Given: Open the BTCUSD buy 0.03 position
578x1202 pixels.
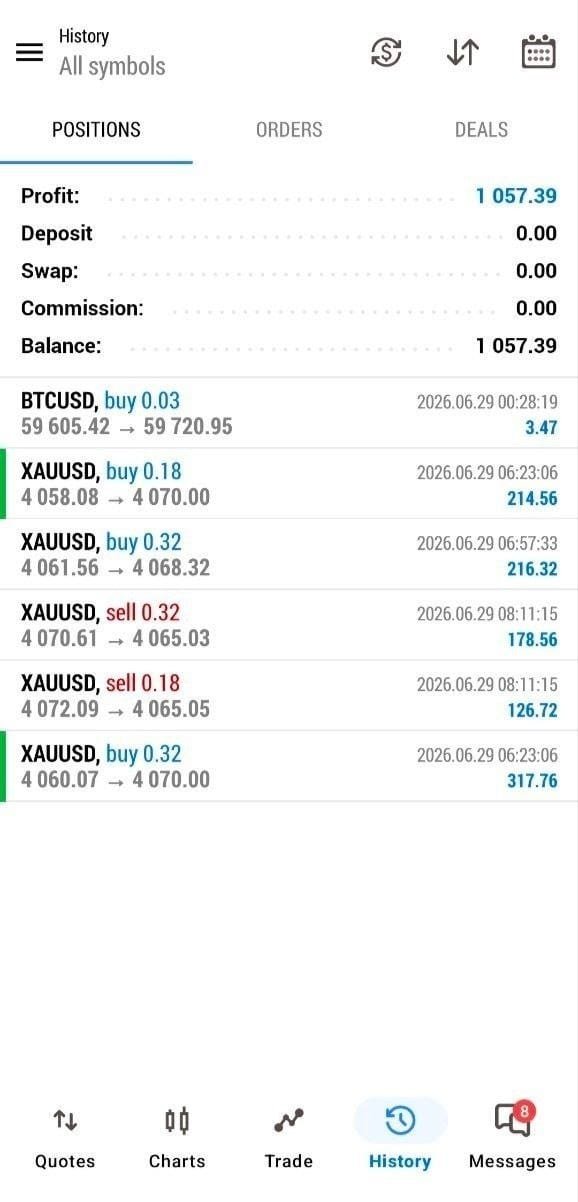Looking at the screenshot, I should 289,413.
